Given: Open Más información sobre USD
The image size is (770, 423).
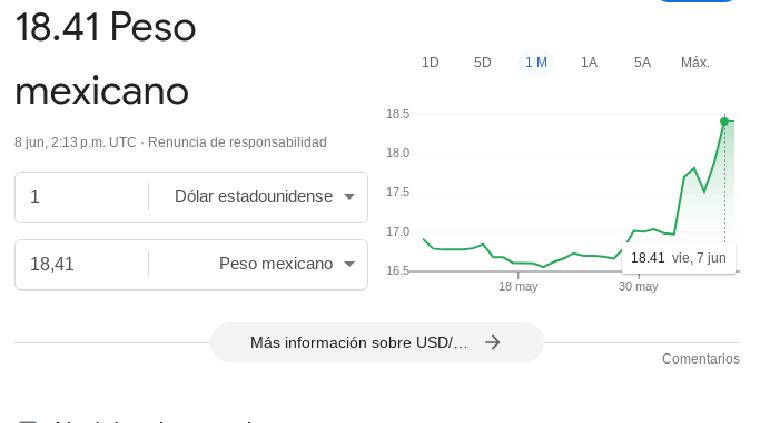Looking at the screenshot, I should tap(376, 342).
